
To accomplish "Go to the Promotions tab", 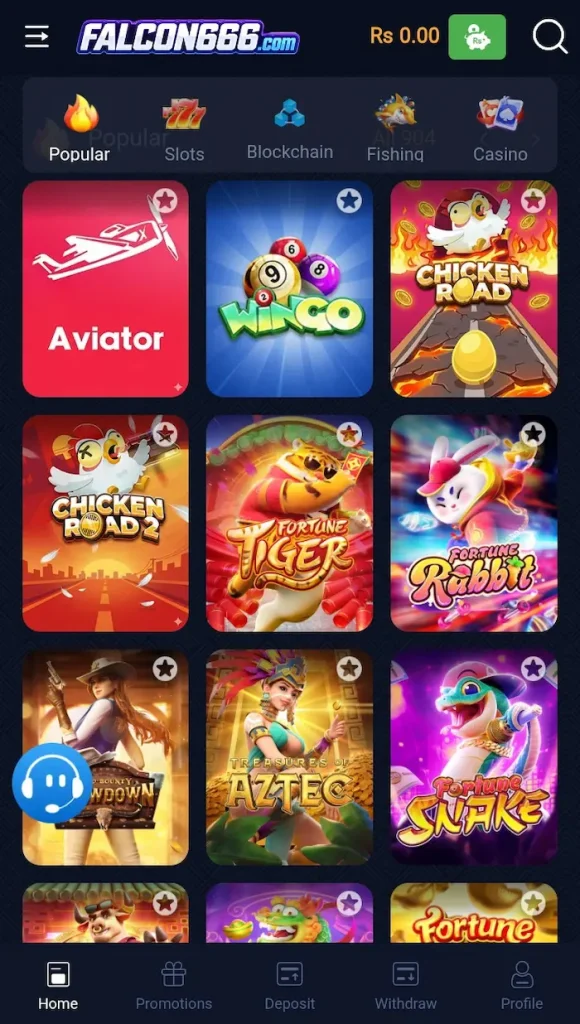I will click(174, 986).
